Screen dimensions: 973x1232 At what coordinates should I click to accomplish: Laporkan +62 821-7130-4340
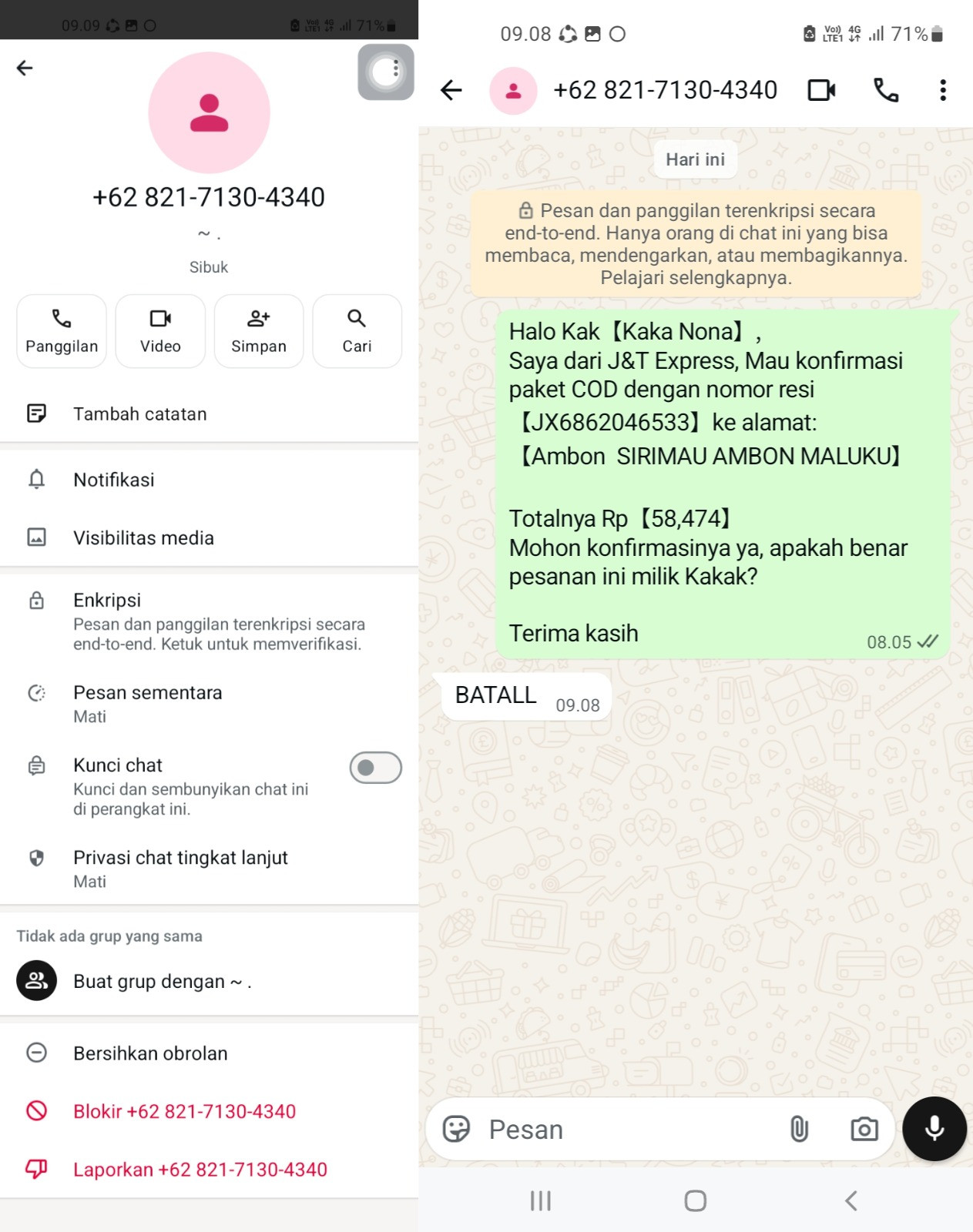(209, 1169)
